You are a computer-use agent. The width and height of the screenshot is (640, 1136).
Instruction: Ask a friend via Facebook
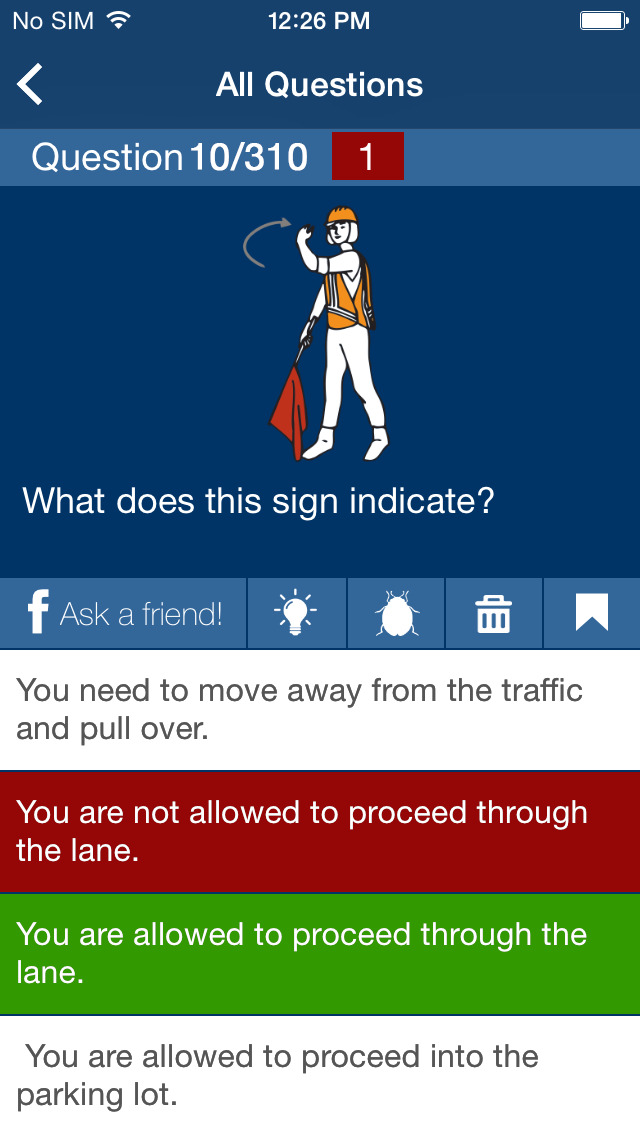coord(123,613)
